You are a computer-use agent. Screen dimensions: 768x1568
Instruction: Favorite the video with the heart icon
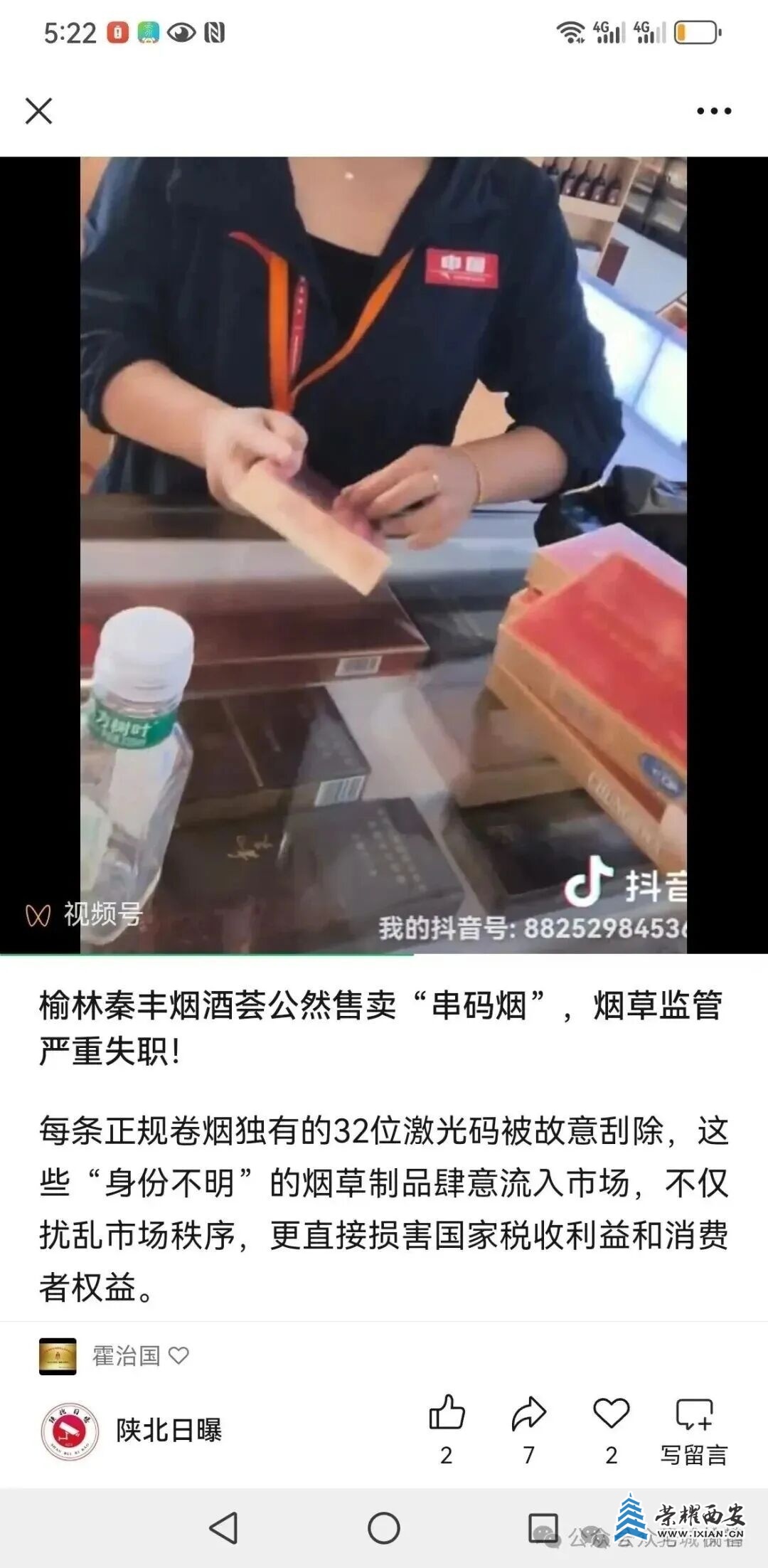(611, 1414)
